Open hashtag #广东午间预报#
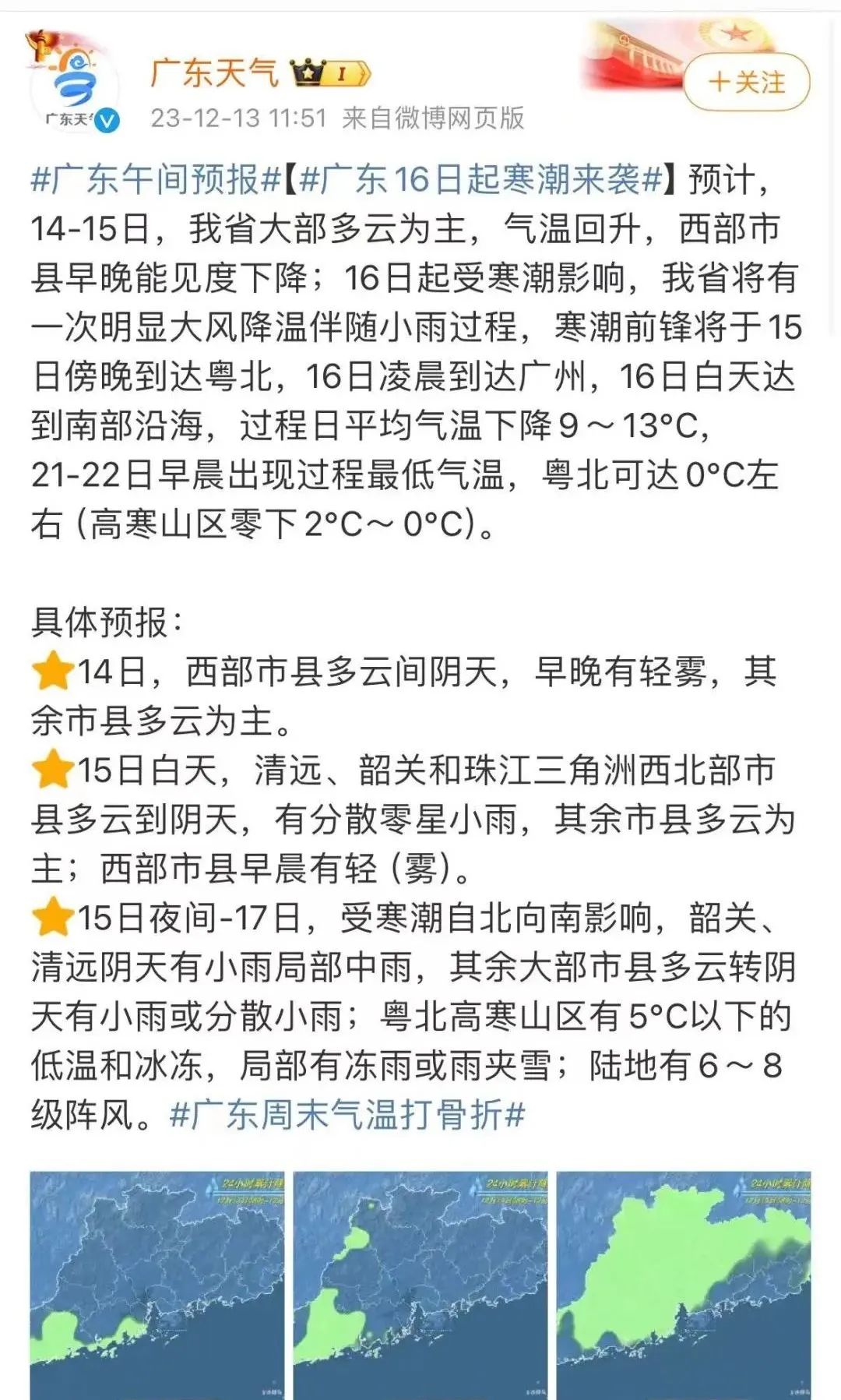The image size is (841, 1400). pyautogui.click(x=156, y=180)
